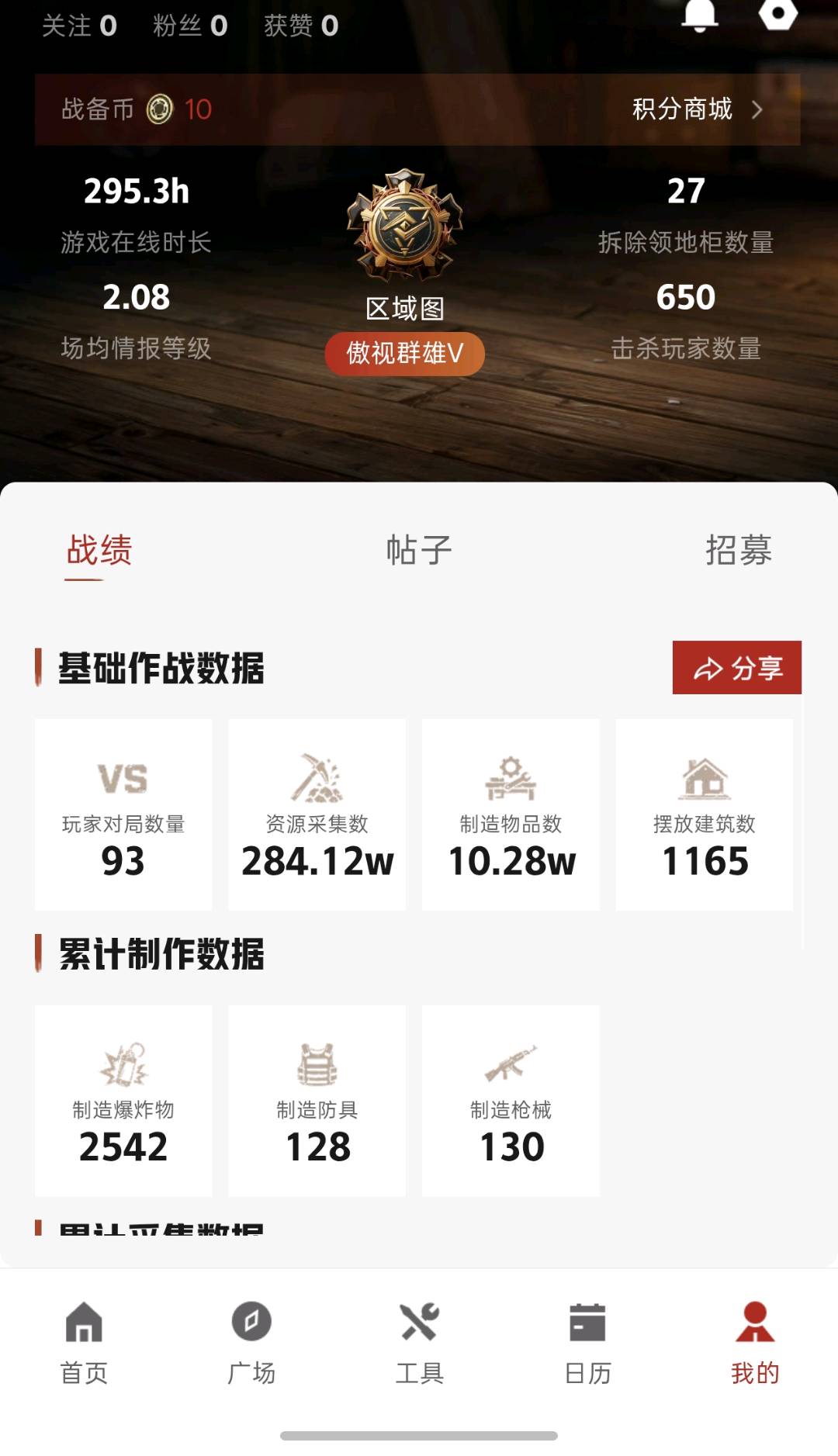Tap the 傲视群雄V rank badge
Screen dimensions: 838x1456
[404, 354]
